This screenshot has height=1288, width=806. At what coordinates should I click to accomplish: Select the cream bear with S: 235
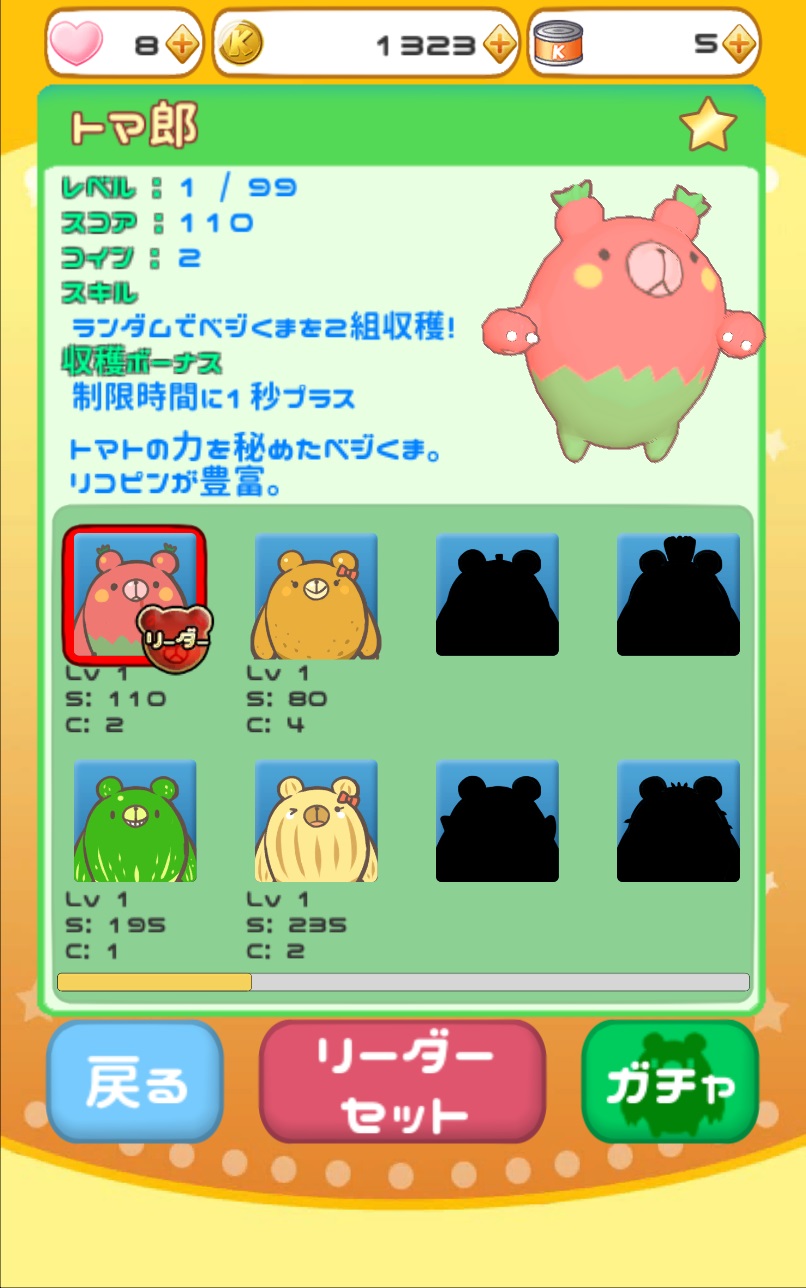316,821
